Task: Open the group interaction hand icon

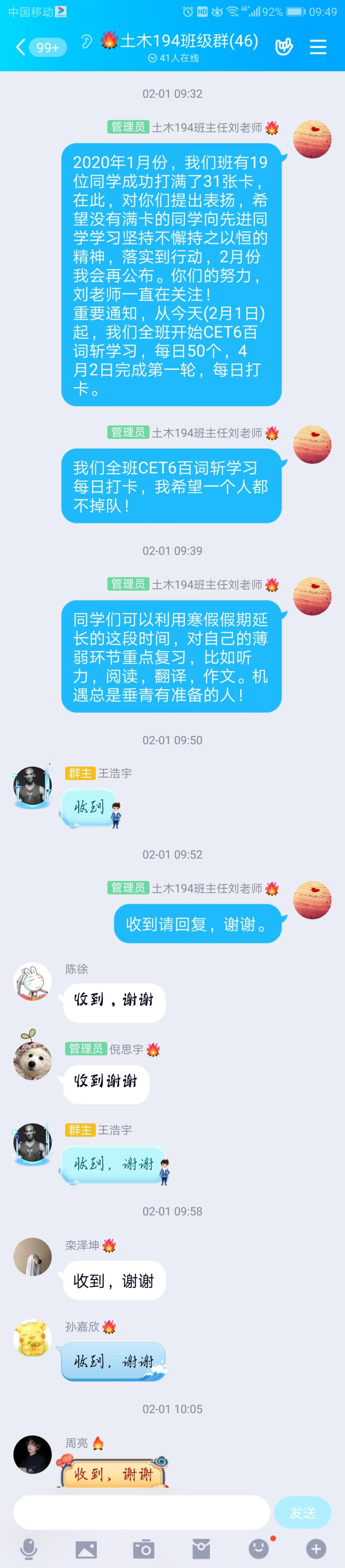Action: point(284,47)
